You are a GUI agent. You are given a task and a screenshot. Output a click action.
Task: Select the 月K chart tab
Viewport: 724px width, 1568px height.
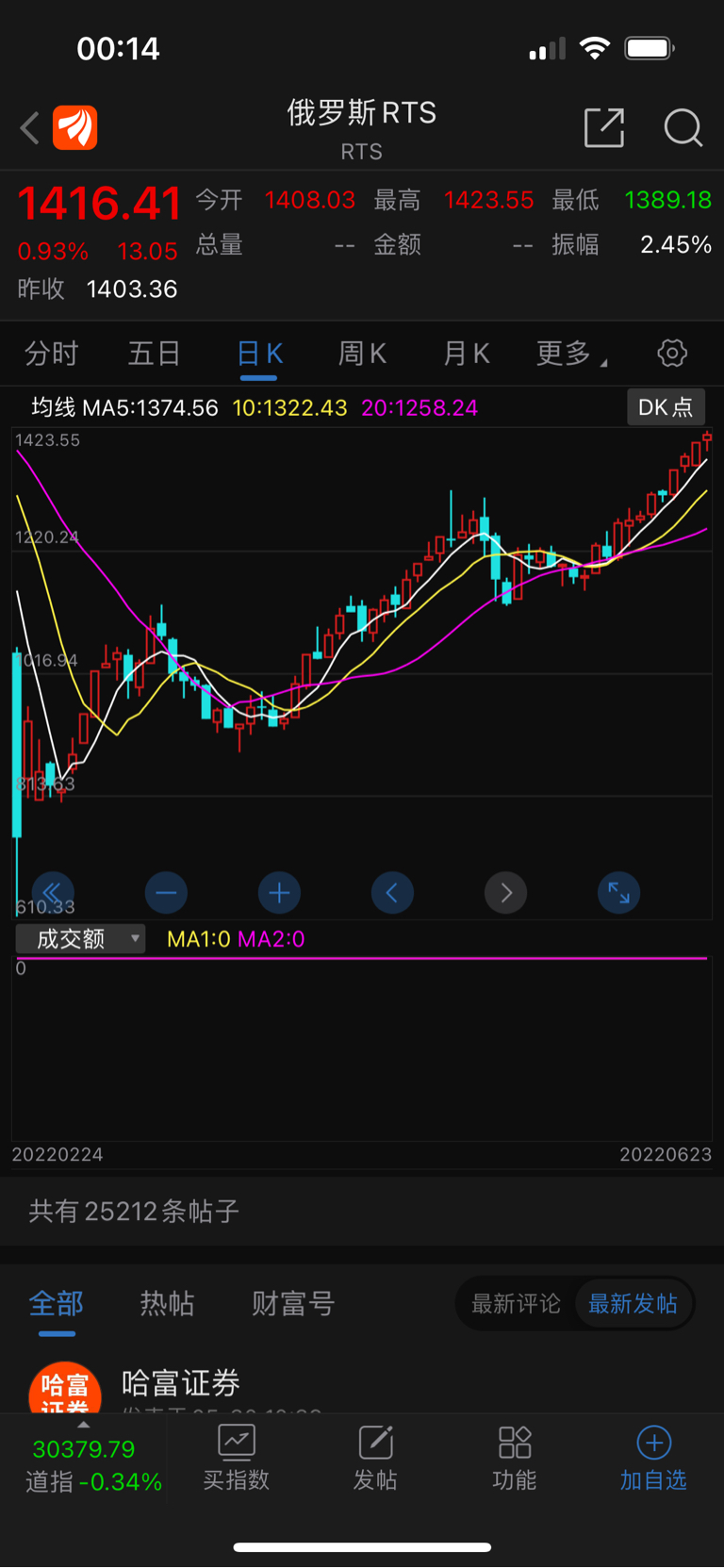[467, 354]
